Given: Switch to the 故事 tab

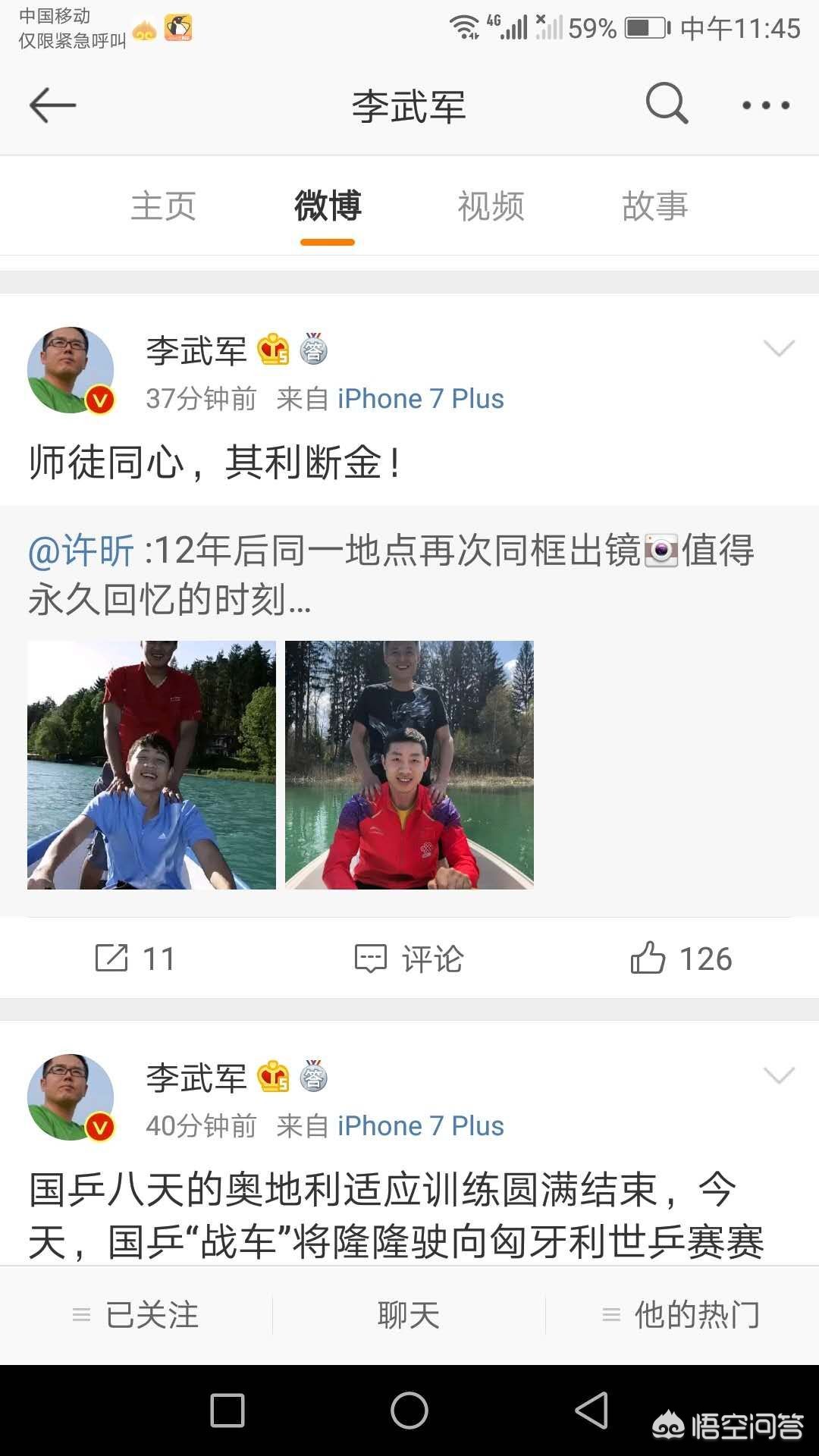Looking at the screenshot, I should [654, 206].
